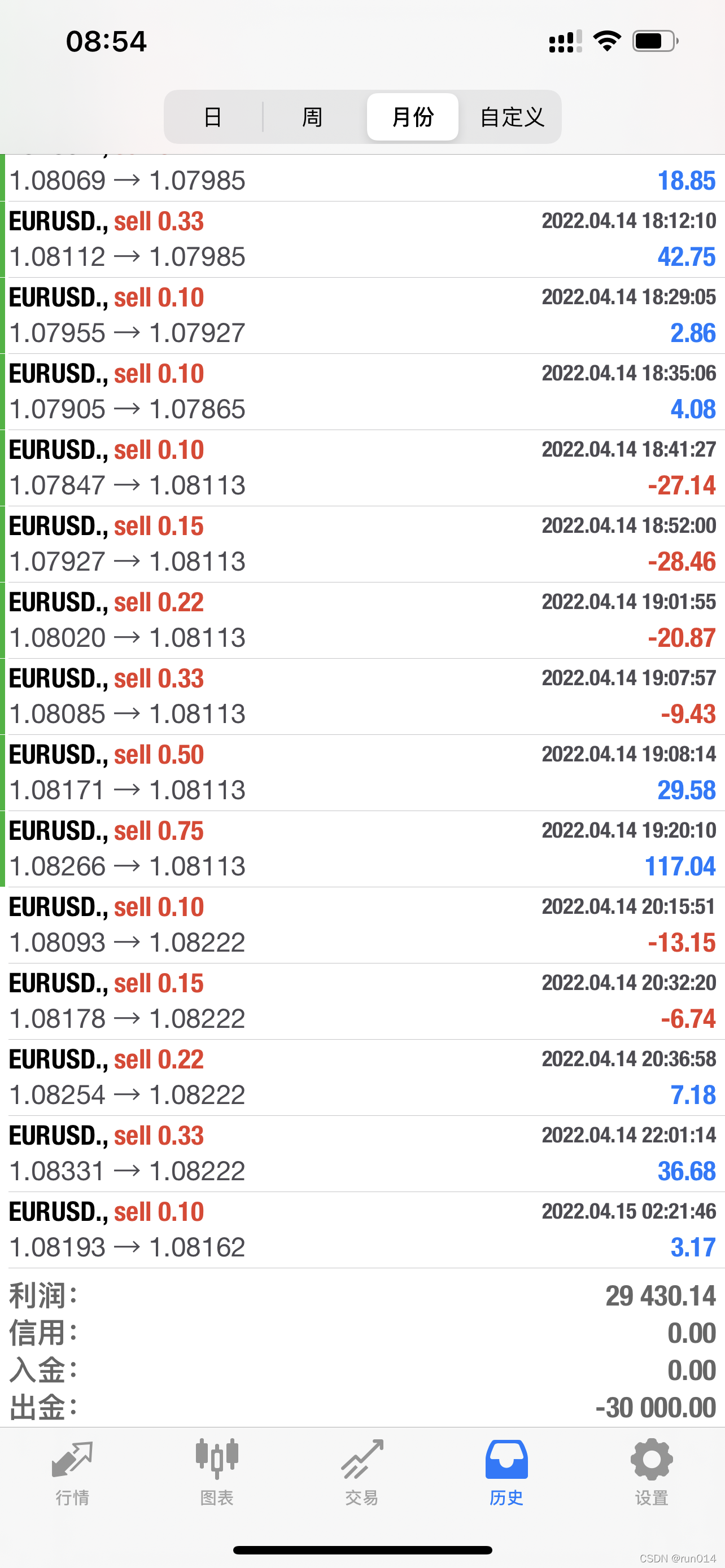Show details of the 18:52:00 trade
Image resolution: width=725 pixels, height=1568 pixels.
click(362, 544)
